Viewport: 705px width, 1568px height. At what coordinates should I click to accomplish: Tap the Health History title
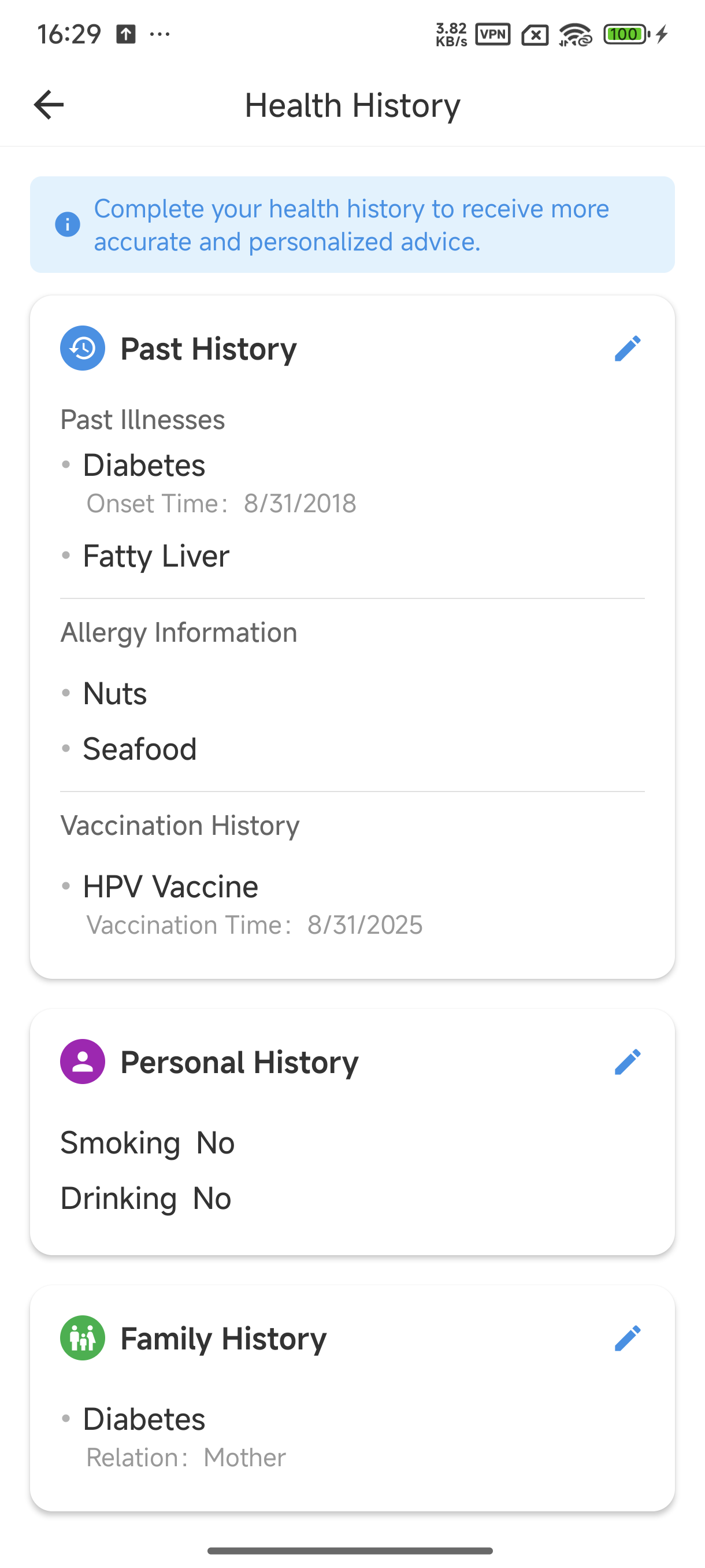(x=351, y=104)
